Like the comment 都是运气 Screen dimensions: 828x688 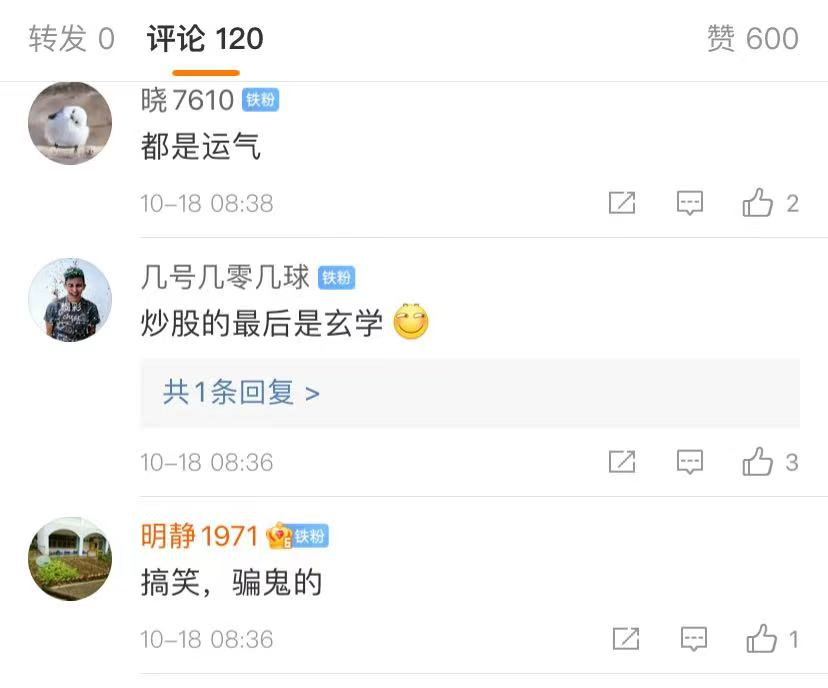point(758,203)
